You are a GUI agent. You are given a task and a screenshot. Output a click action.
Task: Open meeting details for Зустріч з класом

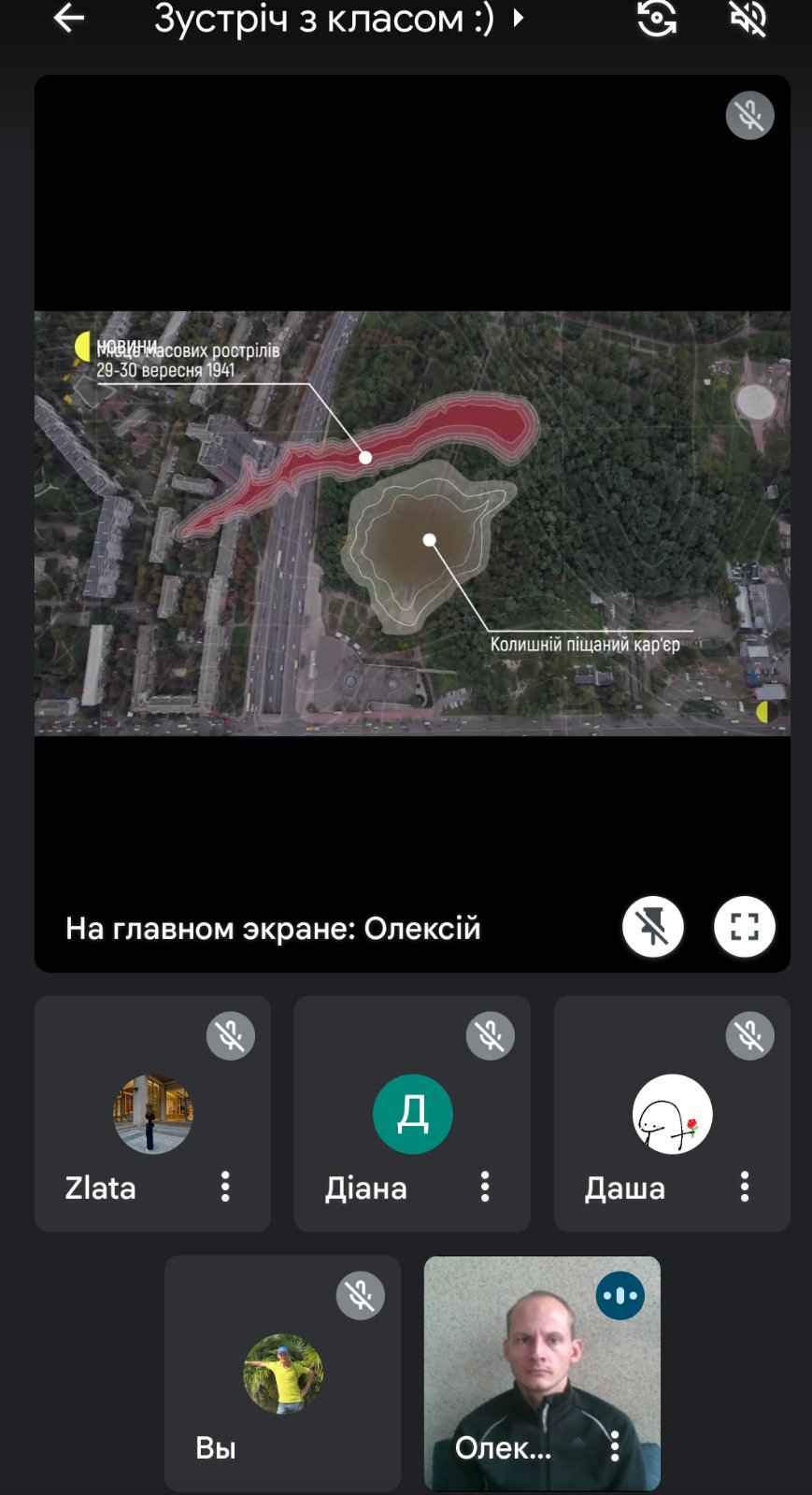coord(337,19)
